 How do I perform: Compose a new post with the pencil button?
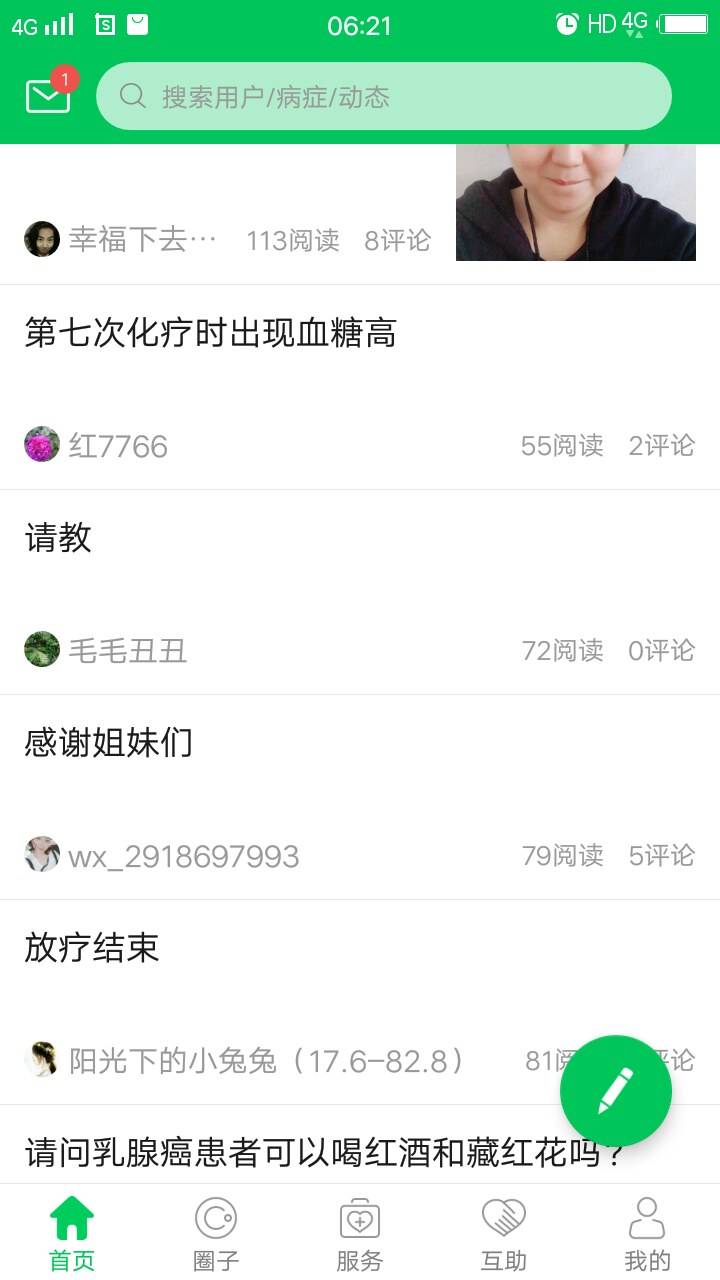click(615, 1090)
